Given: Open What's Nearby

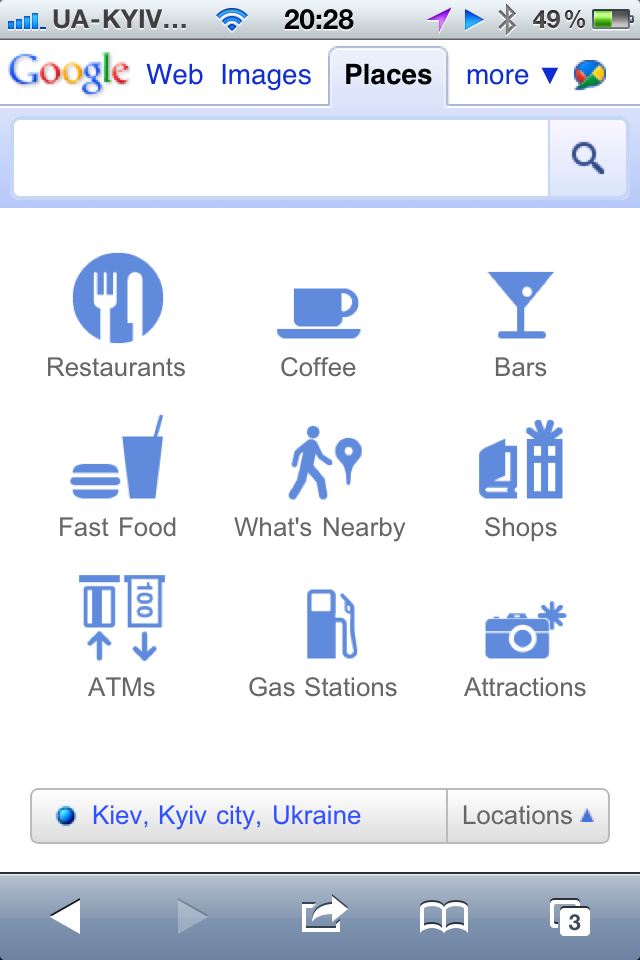Looking at the screenshot, I should (x=320, y=477).
